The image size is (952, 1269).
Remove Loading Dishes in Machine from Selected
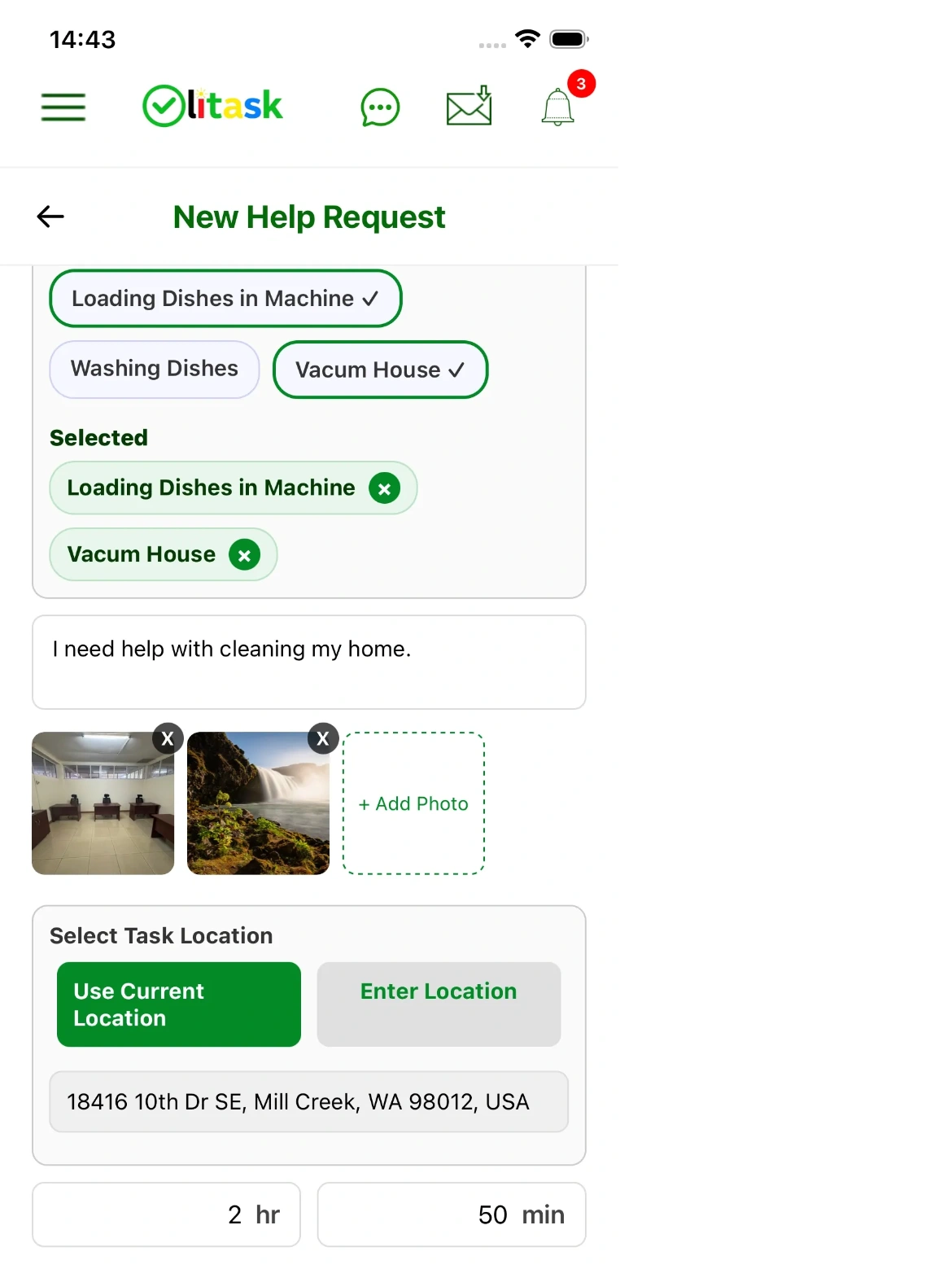(384, 488)
